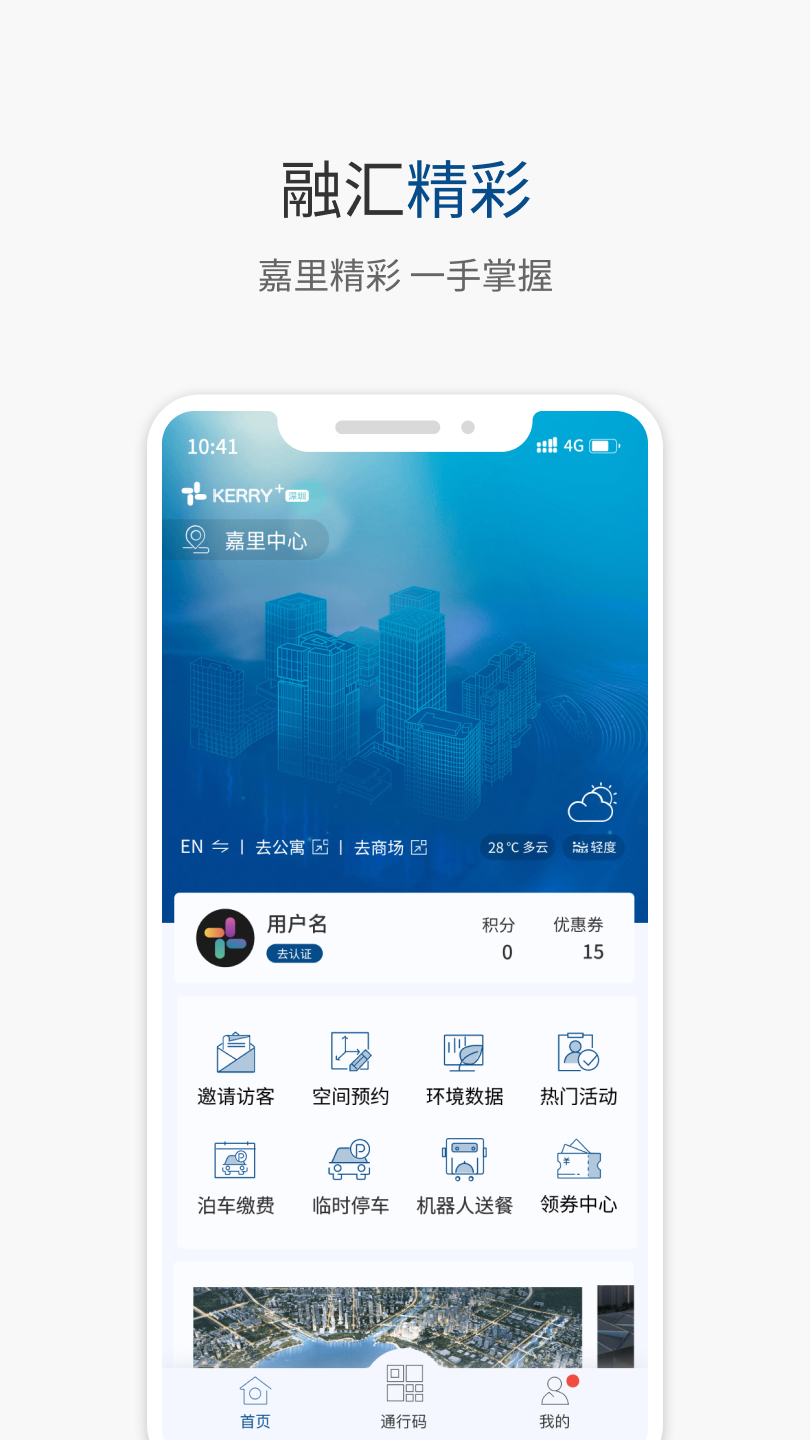The width and height of the screenshot is (810, 1440).
Task: Select the 临时停车 (temporary parking) icon
Action: pos(349,1175)
